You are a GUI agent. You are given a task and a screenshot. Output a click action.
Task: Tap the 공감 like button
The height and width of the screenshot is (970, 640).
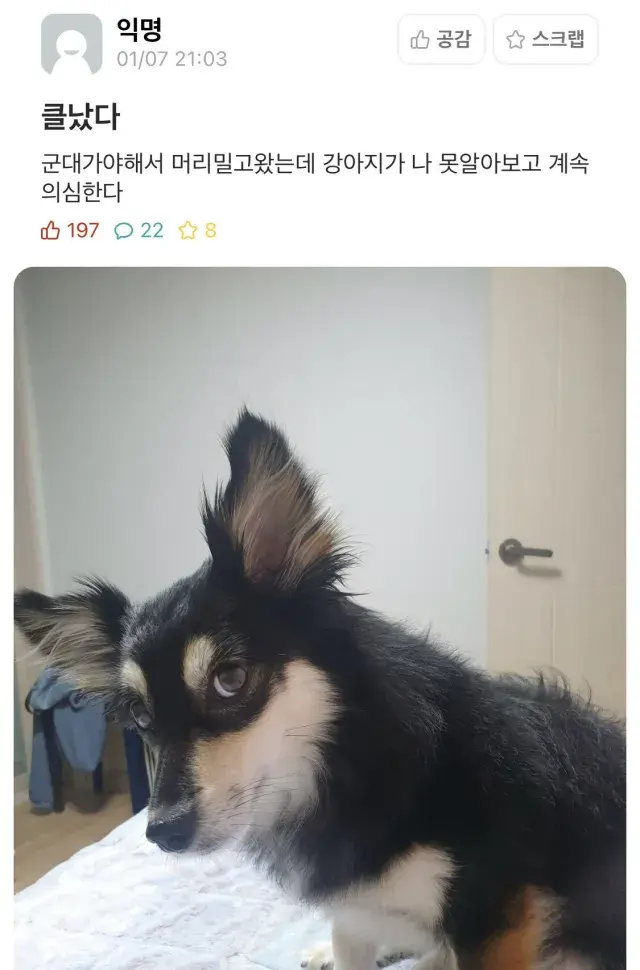441,40
